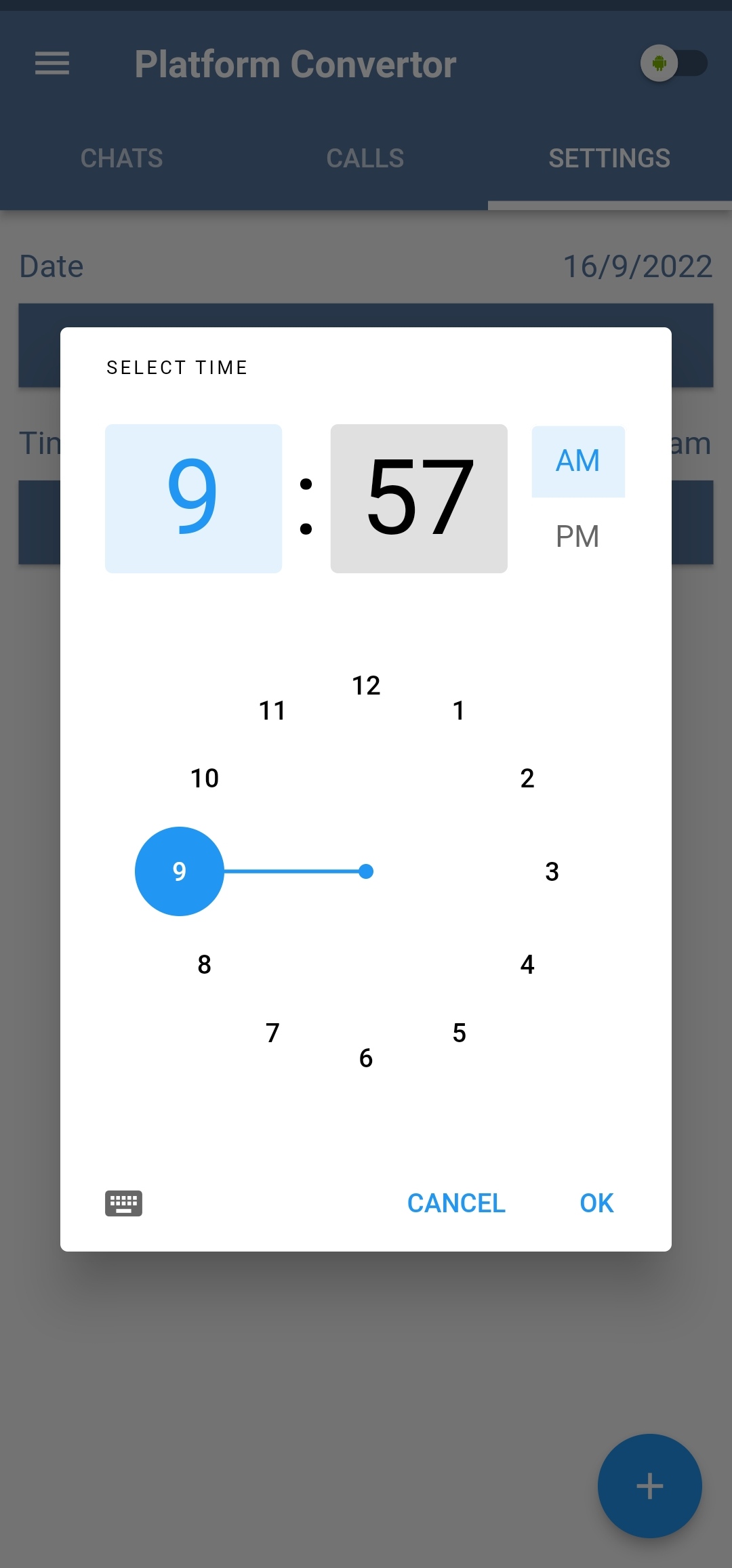Click the Date row showing 16/9/2022
This screenshot has height=1568, width=732.
(x=366, y=266)
